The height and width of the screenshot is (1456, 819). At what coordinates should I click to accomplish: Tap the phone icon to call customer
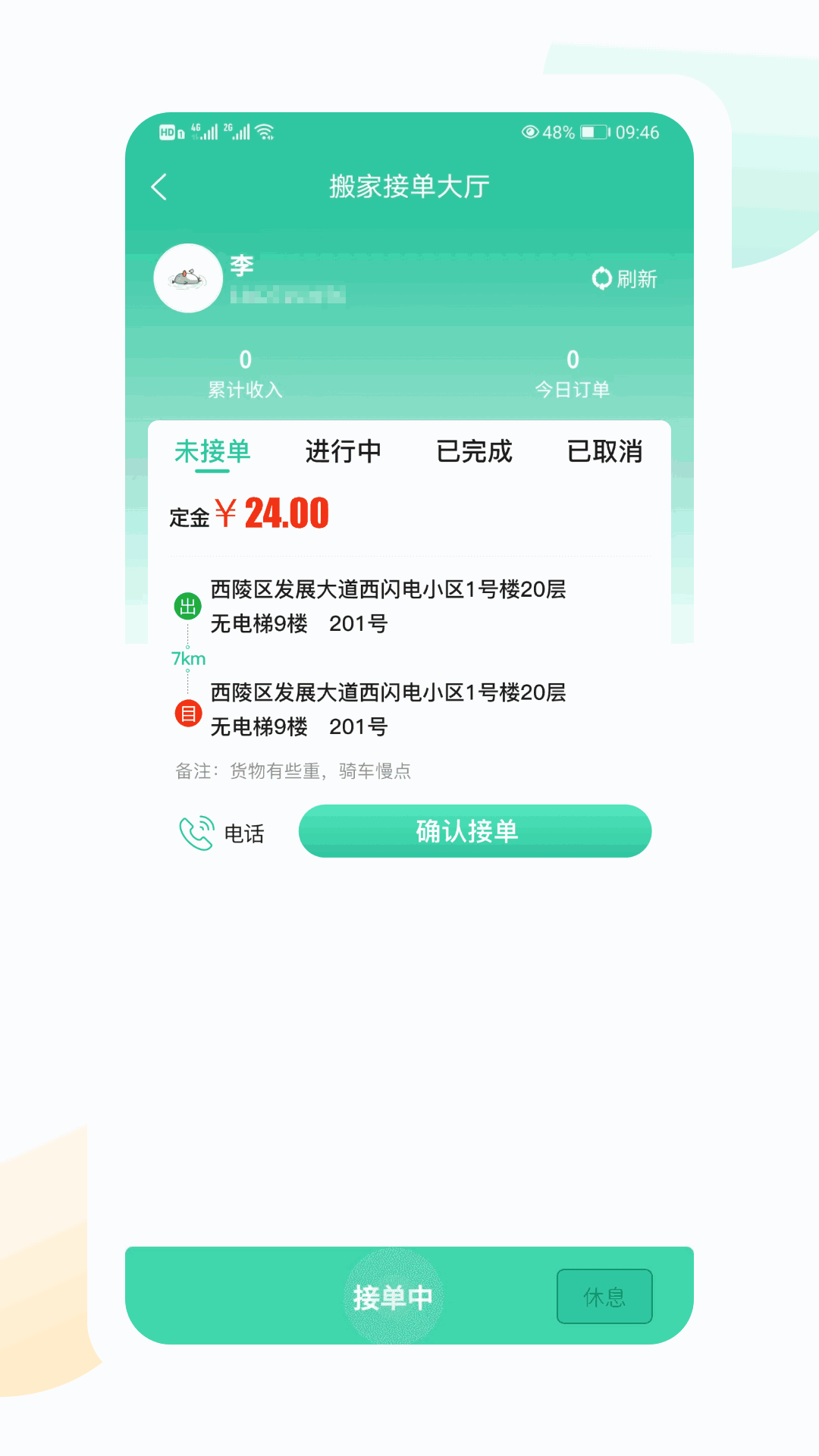coord(196,832)
